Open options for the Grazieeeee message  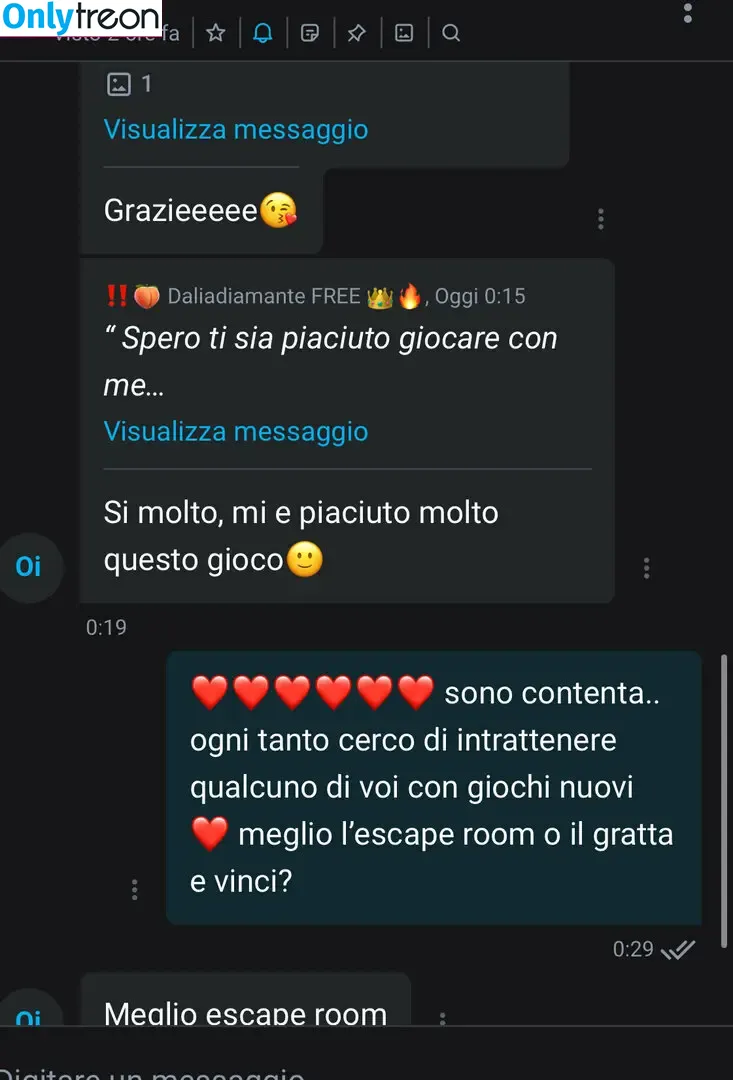pos(600,218)
